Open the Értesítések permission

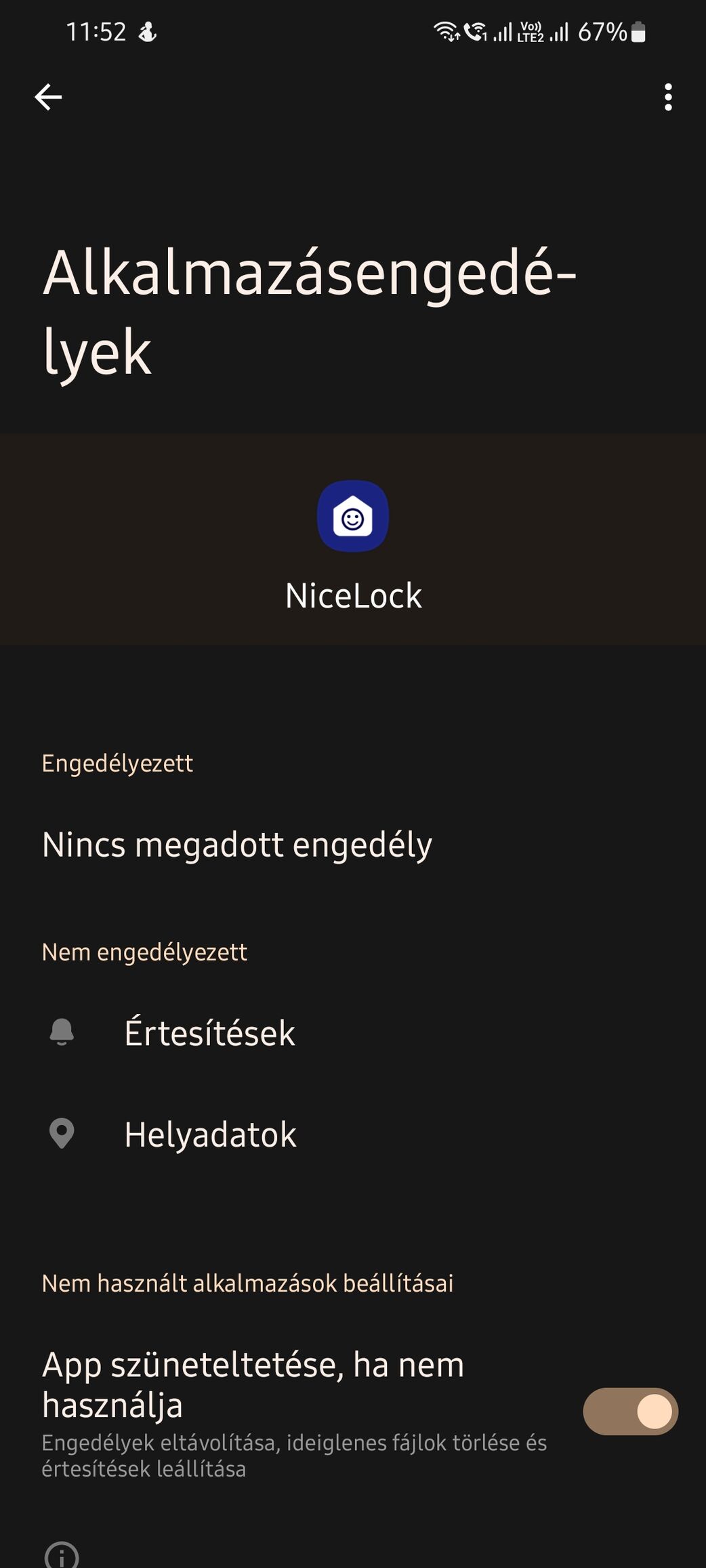pyautogui.click(x=210, y=1033)
